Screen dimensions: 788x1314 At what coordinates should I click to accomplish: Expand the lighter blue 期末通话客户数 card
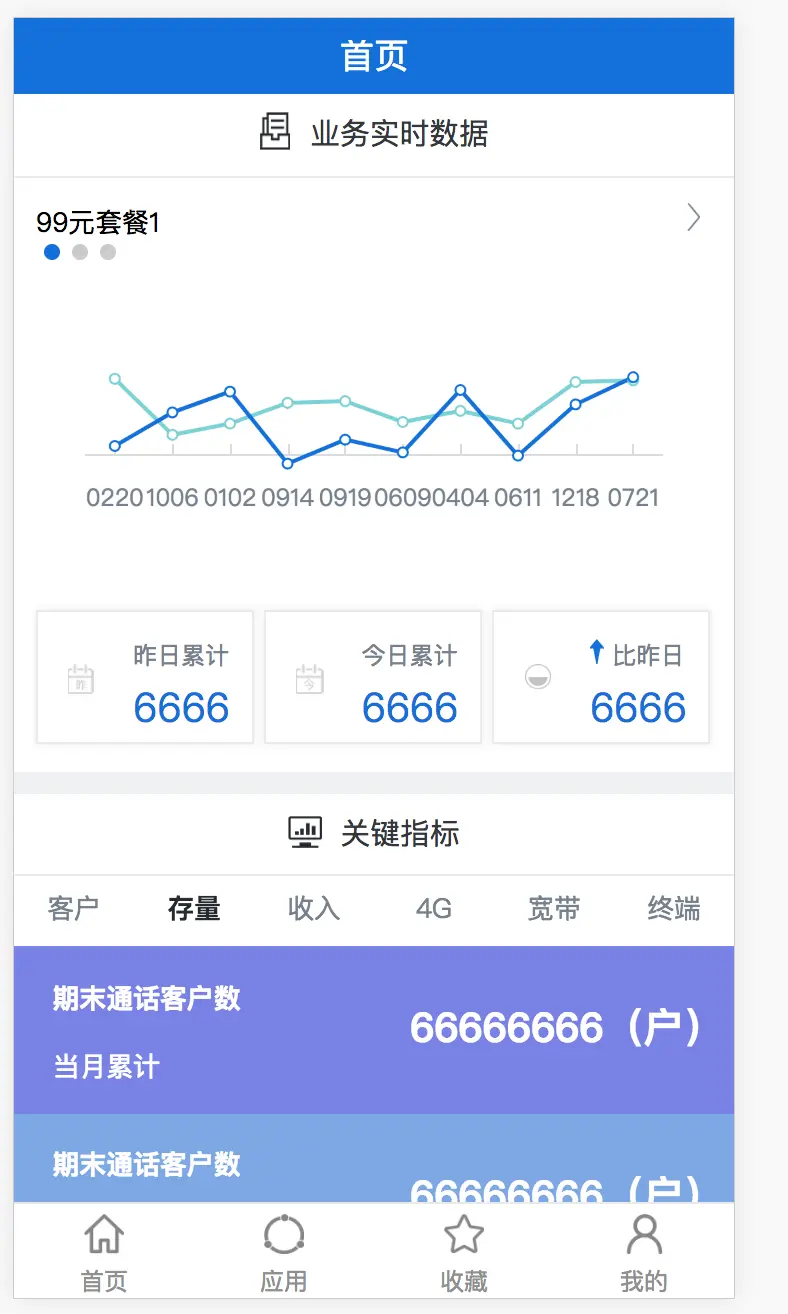click(x=394, y=1170)
